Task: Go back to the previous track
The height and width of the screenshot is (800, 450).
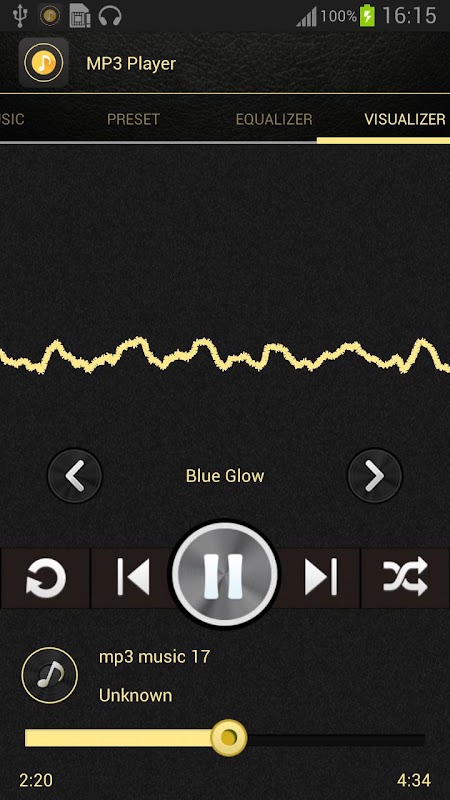Action: pos(133,577)
